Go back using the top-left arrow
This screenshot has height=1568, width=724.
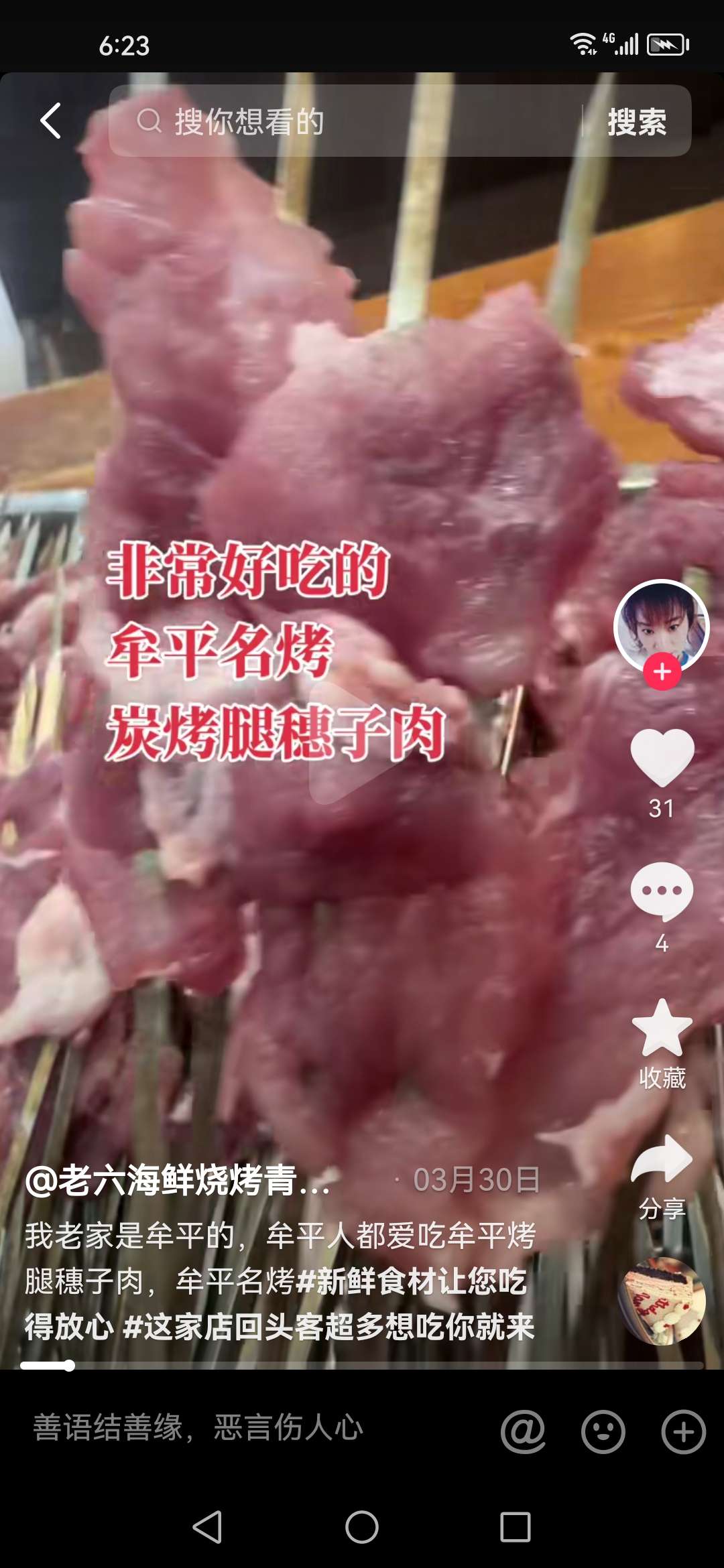point(51,121)
